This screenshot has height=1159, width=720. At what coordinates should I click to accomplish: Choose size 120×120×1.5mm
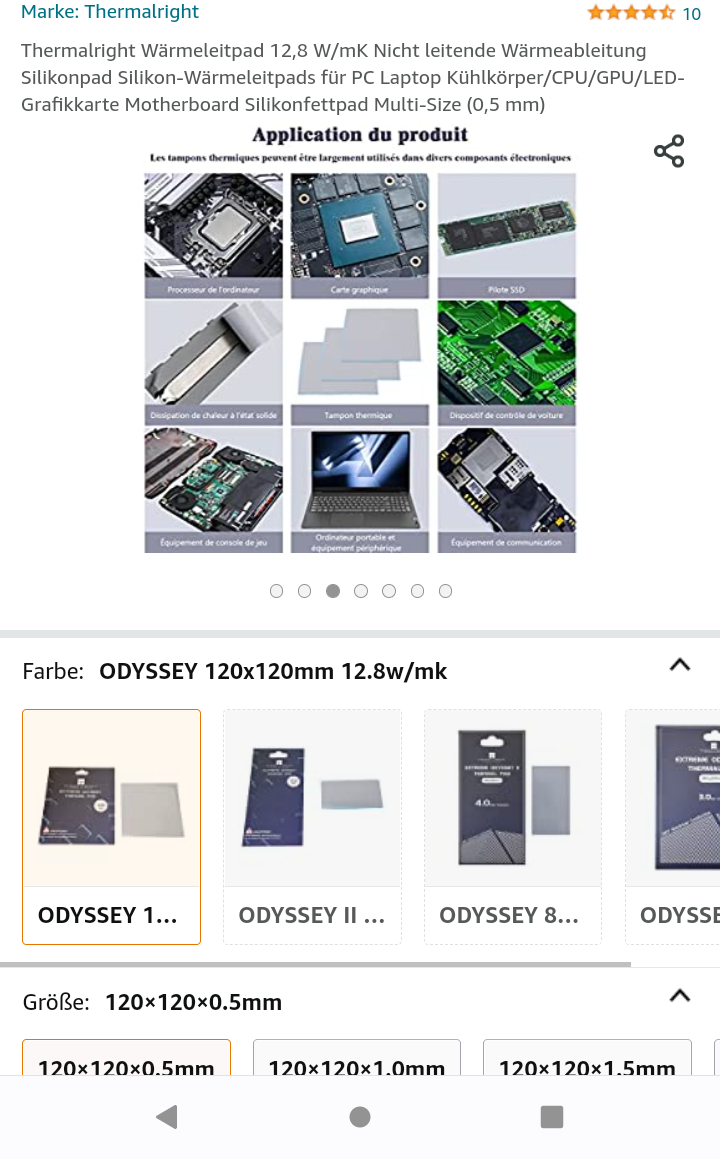point(587,1060)
